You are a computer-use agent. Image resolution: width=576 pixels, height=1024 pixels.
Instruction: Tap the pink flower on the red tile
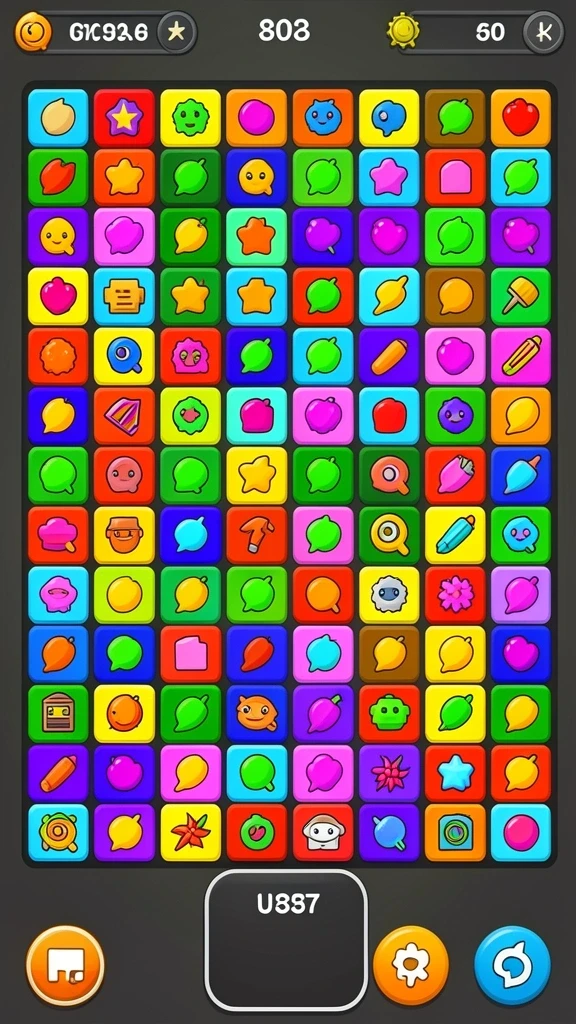click(x=455, y=594)
